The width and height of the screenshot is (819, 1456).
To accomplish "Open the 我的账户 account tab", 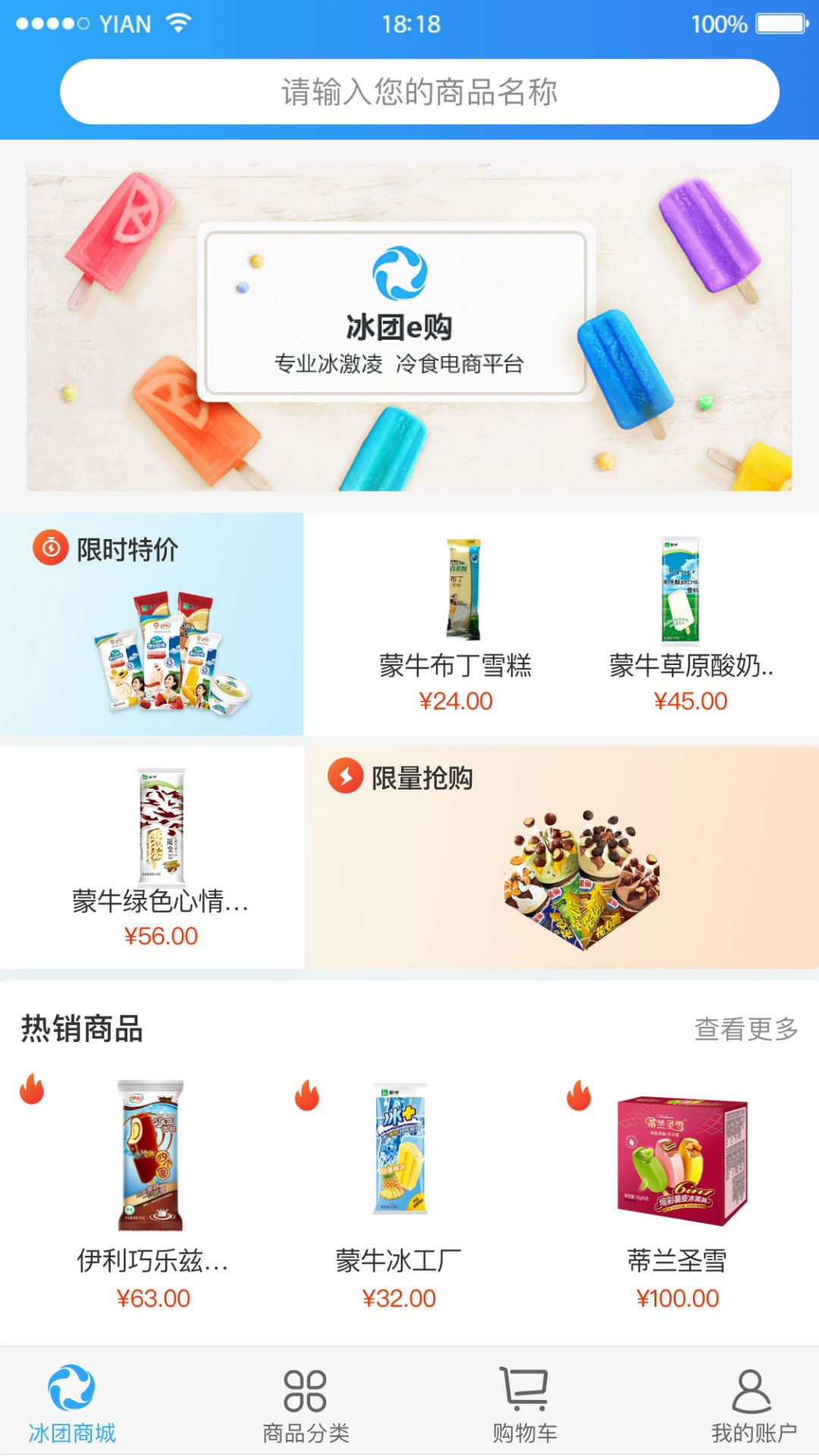I will 753,1403.
